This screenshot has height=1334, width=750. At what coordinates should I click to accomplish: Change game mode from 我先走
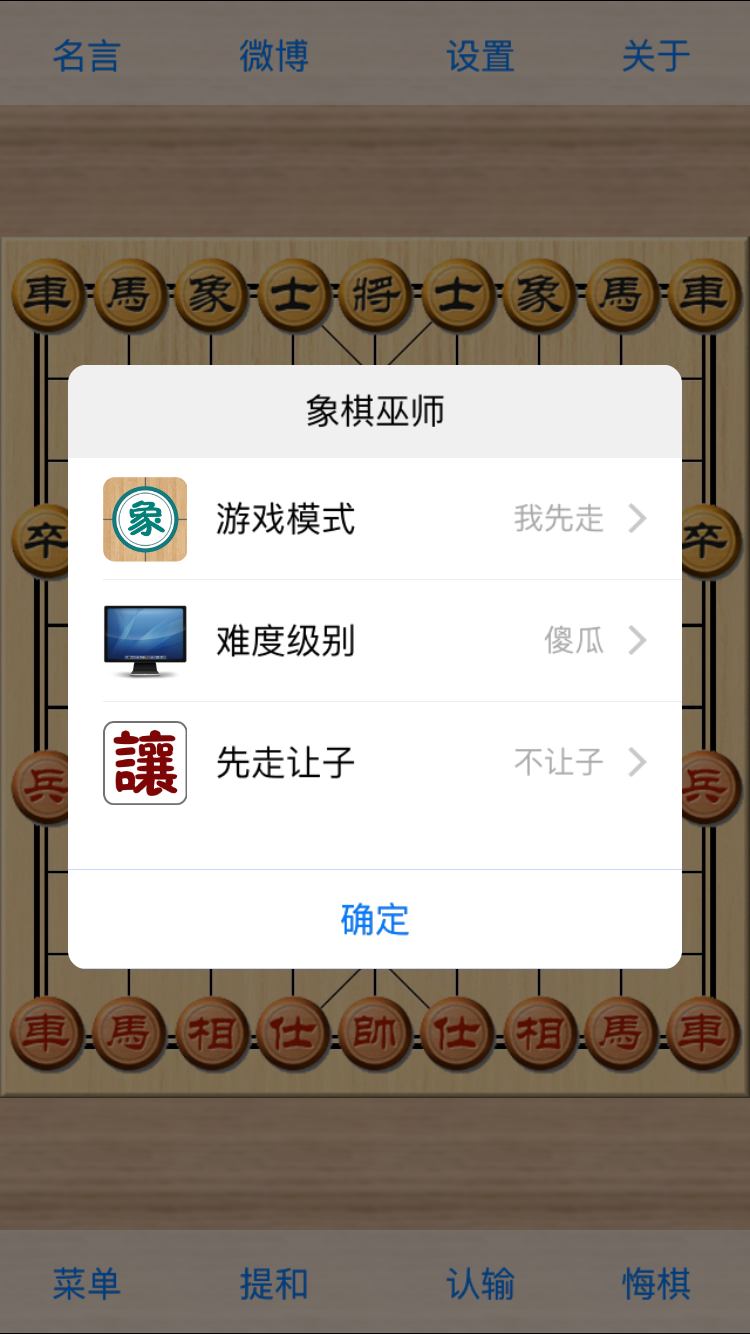560,521
